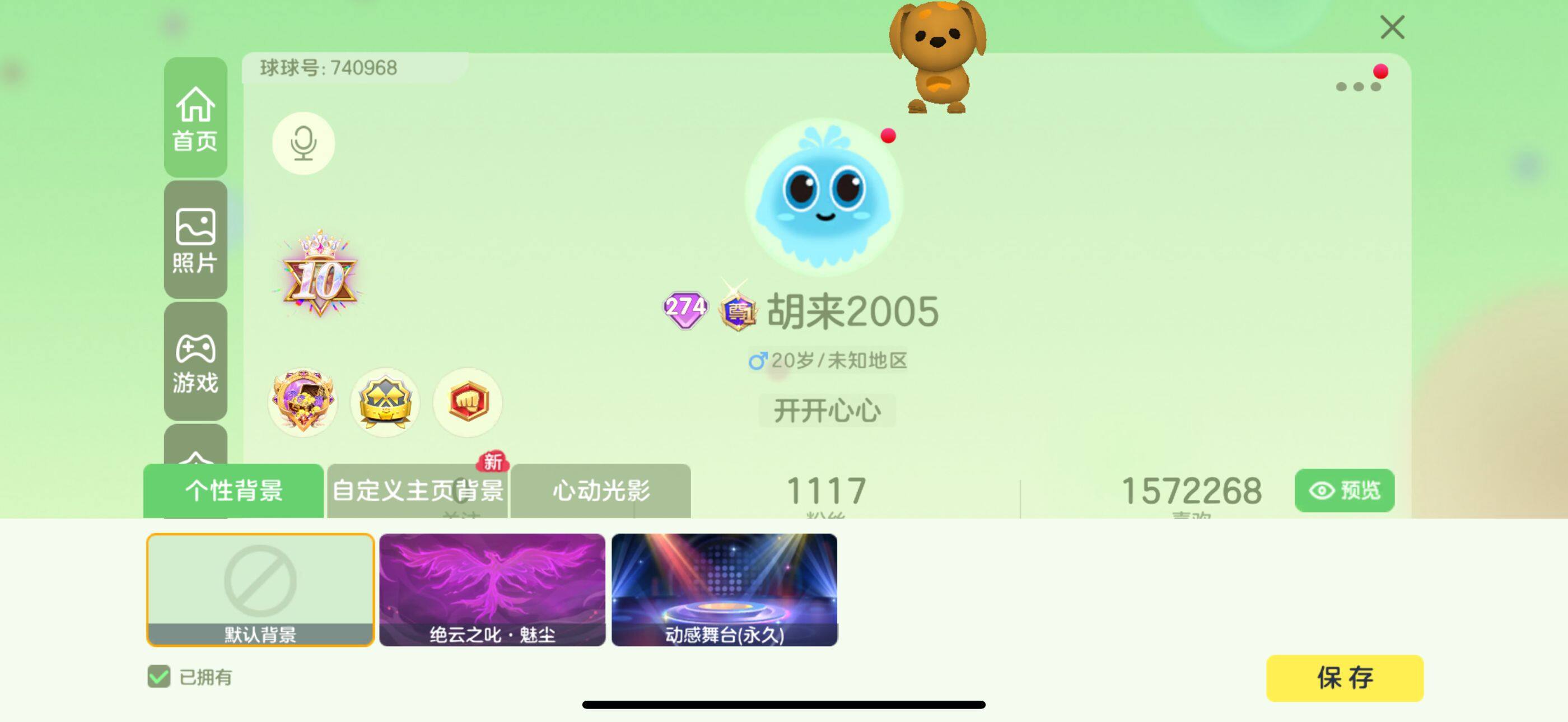The height and width of the screenshot is (722, 1568).
Task: Select the 默认背景 default background
Action: pyautogui.click(x=260, y=589)
